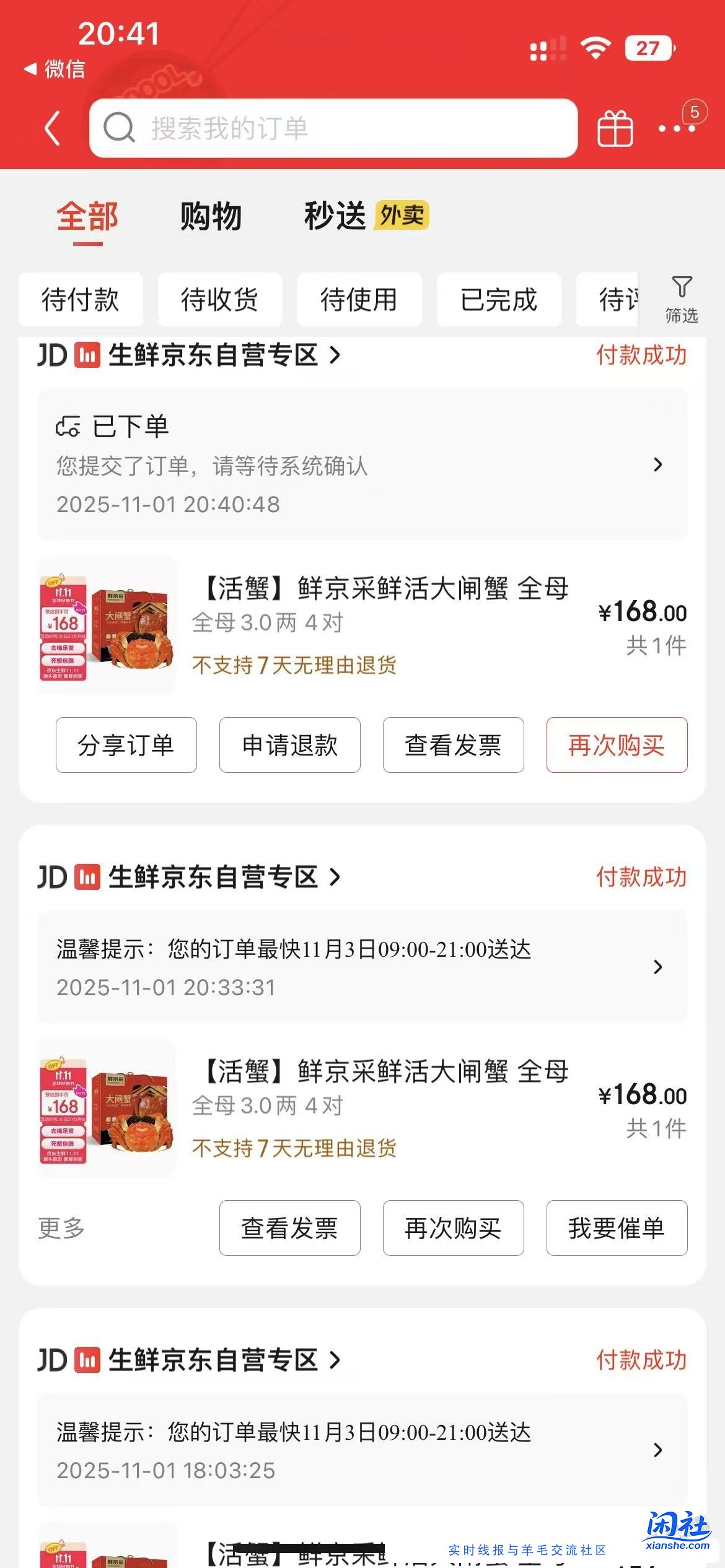The height and width of the screenshot is (1568, 725).
Task: Tap 我要催单 on the second order
Action: tap(617, 1228)
